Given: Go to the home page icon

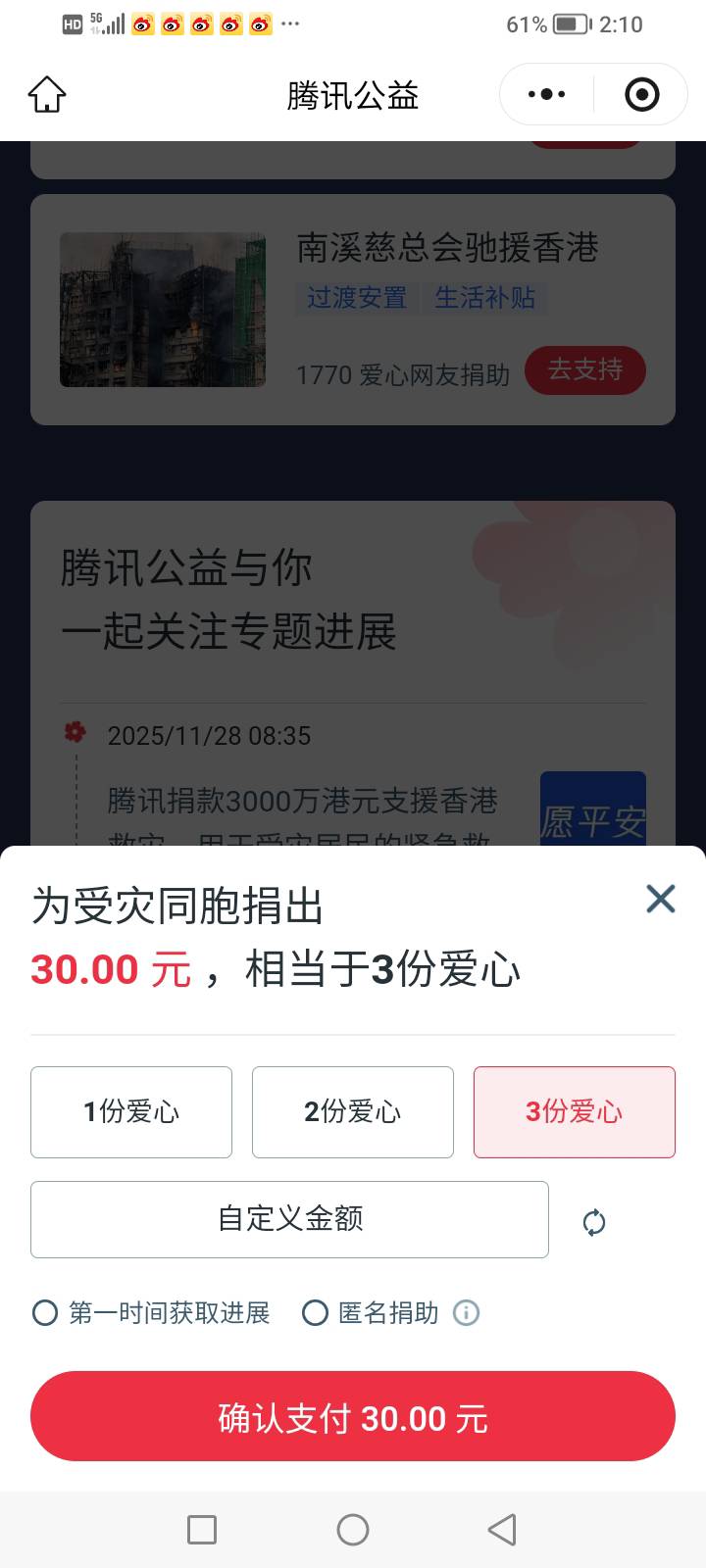Looking at the screenshot, I should tap(47, 95).
